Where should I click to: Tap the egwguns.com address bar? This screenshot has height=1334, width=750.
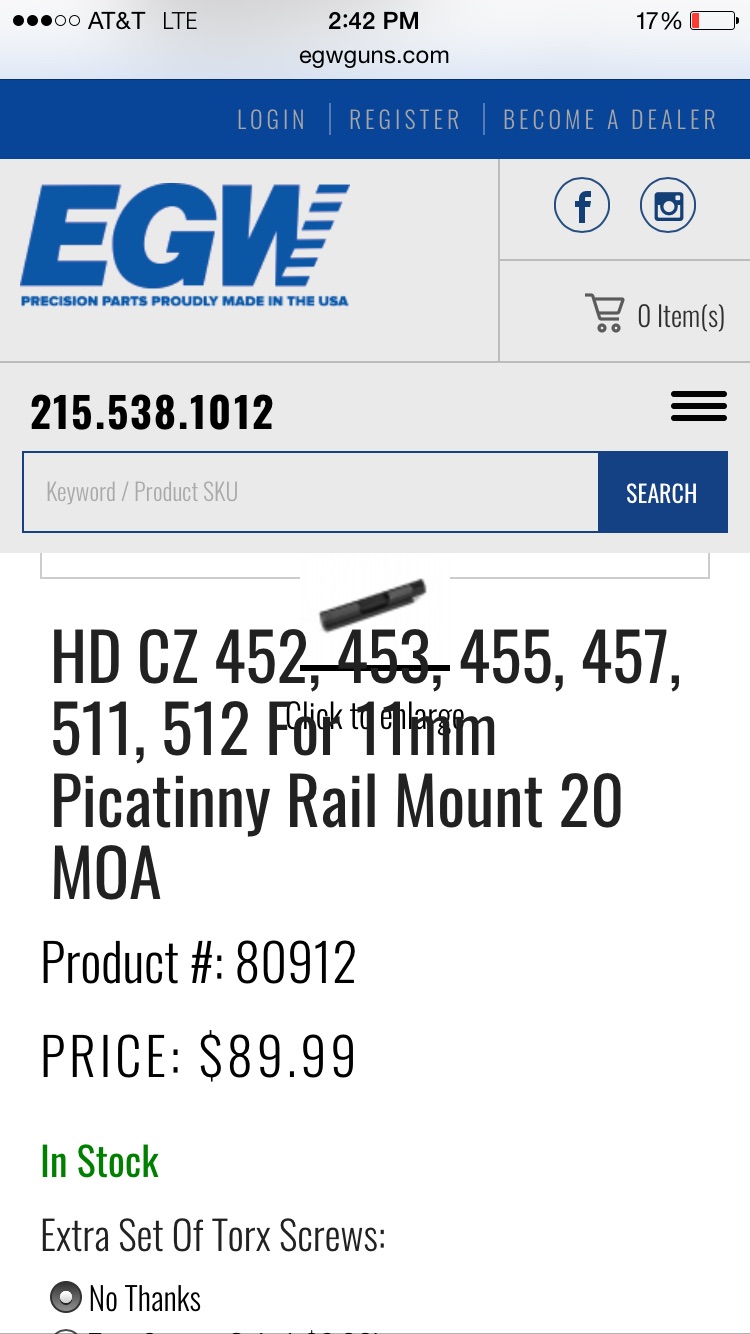coord(374,56)
